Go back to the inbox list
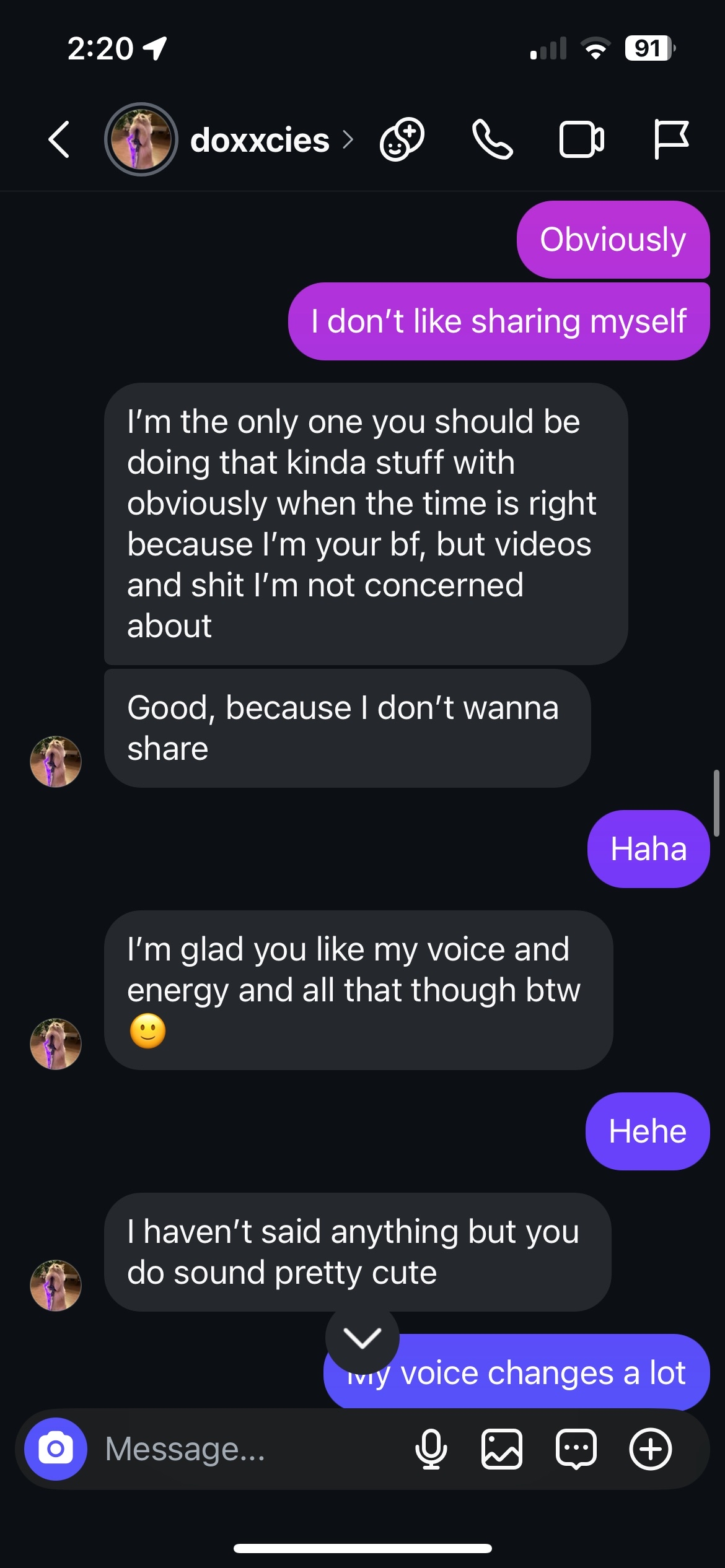The image size is (725, 1568). [59, 139]
